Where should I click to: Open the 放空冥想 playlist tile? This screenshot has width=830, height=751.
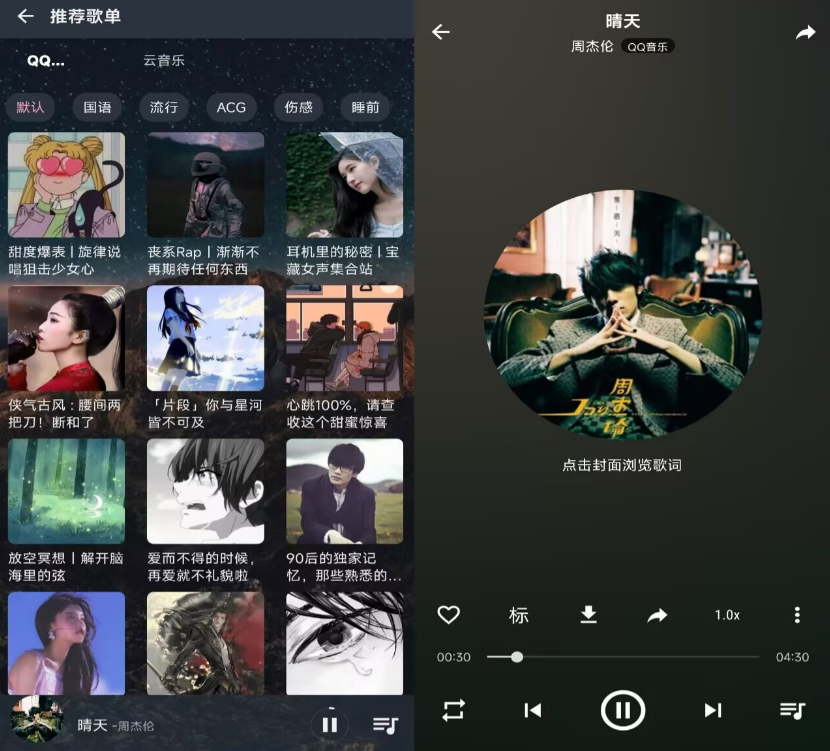[66, 491]
